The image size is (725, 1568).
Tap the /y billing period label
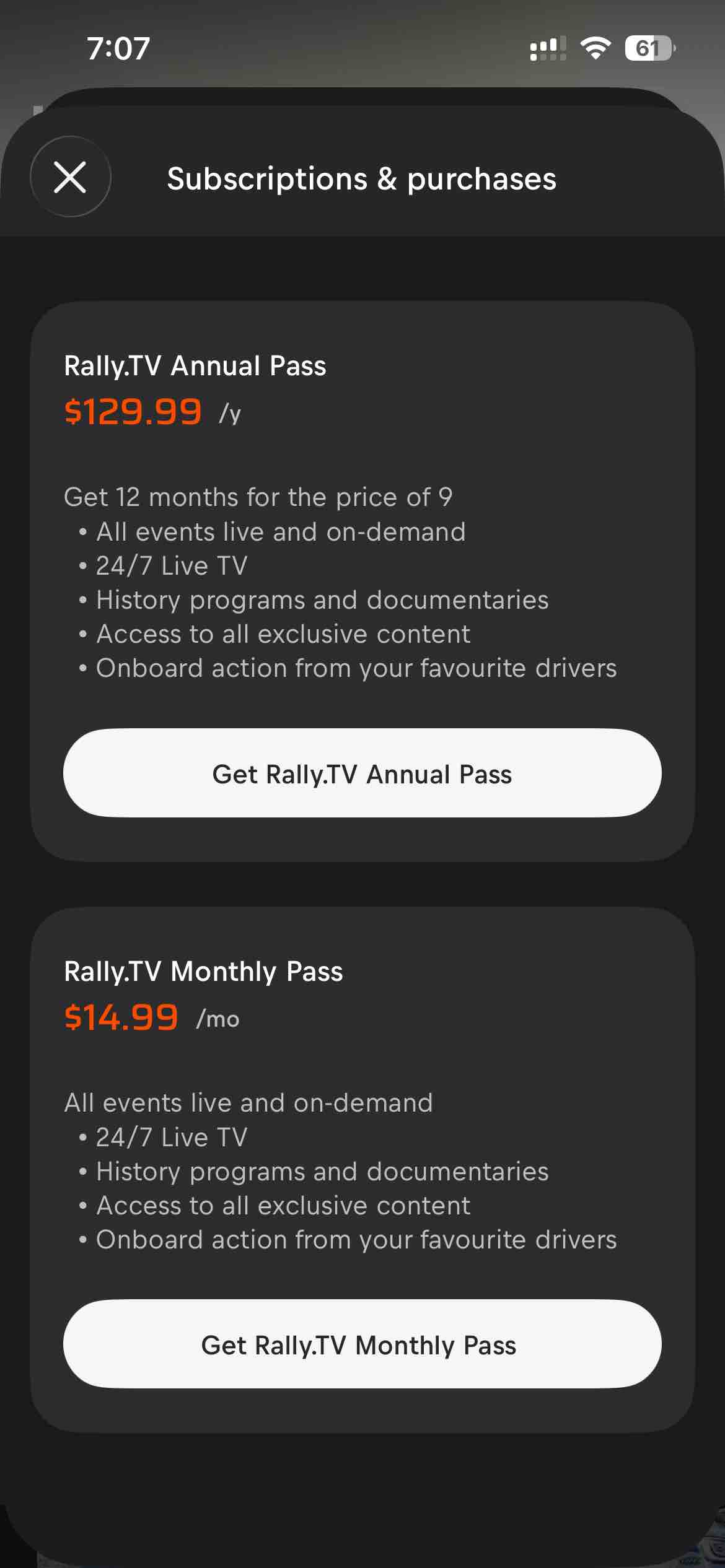pyautogui.click(x=231, y=415)
